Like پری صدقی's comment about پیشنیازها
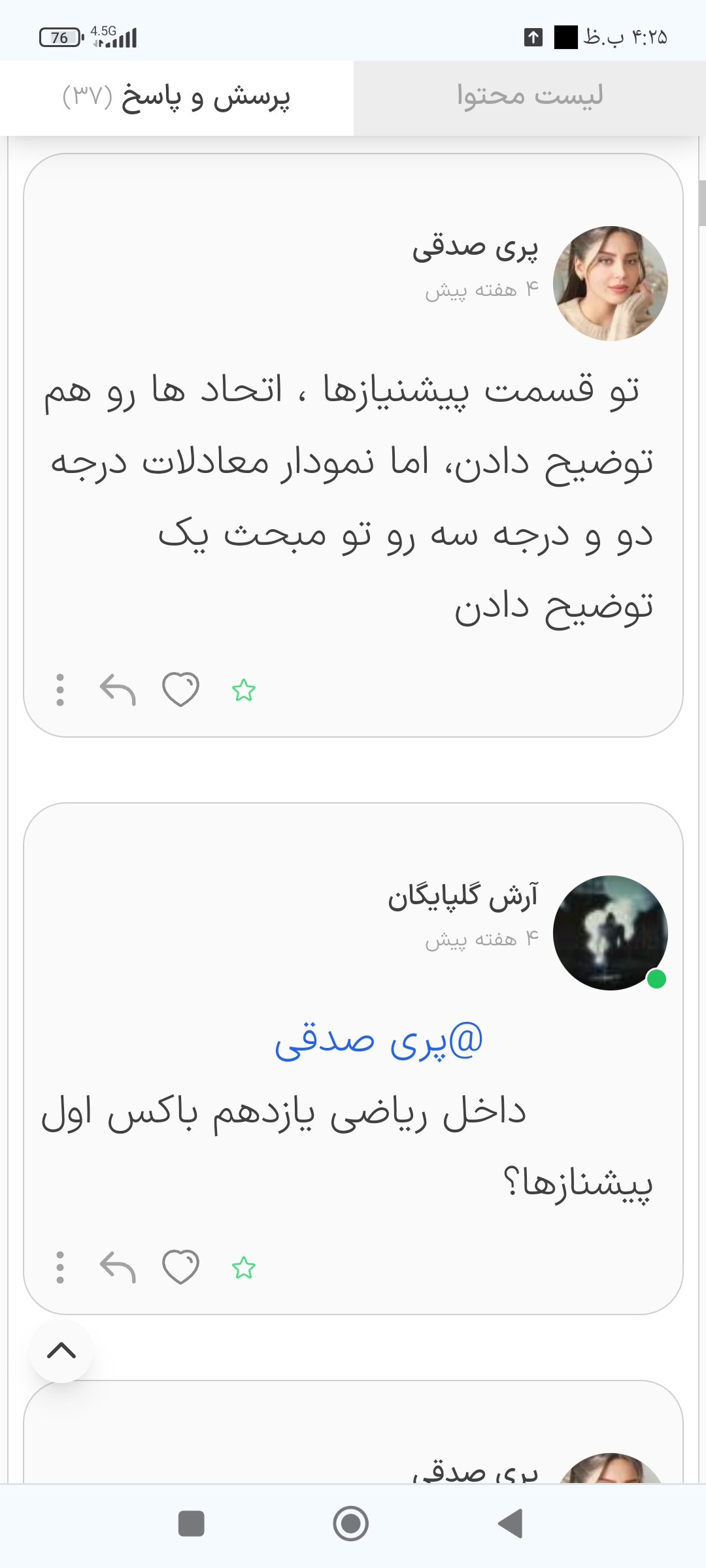This screenshot has height=1568, width=706. click(180, 689)
